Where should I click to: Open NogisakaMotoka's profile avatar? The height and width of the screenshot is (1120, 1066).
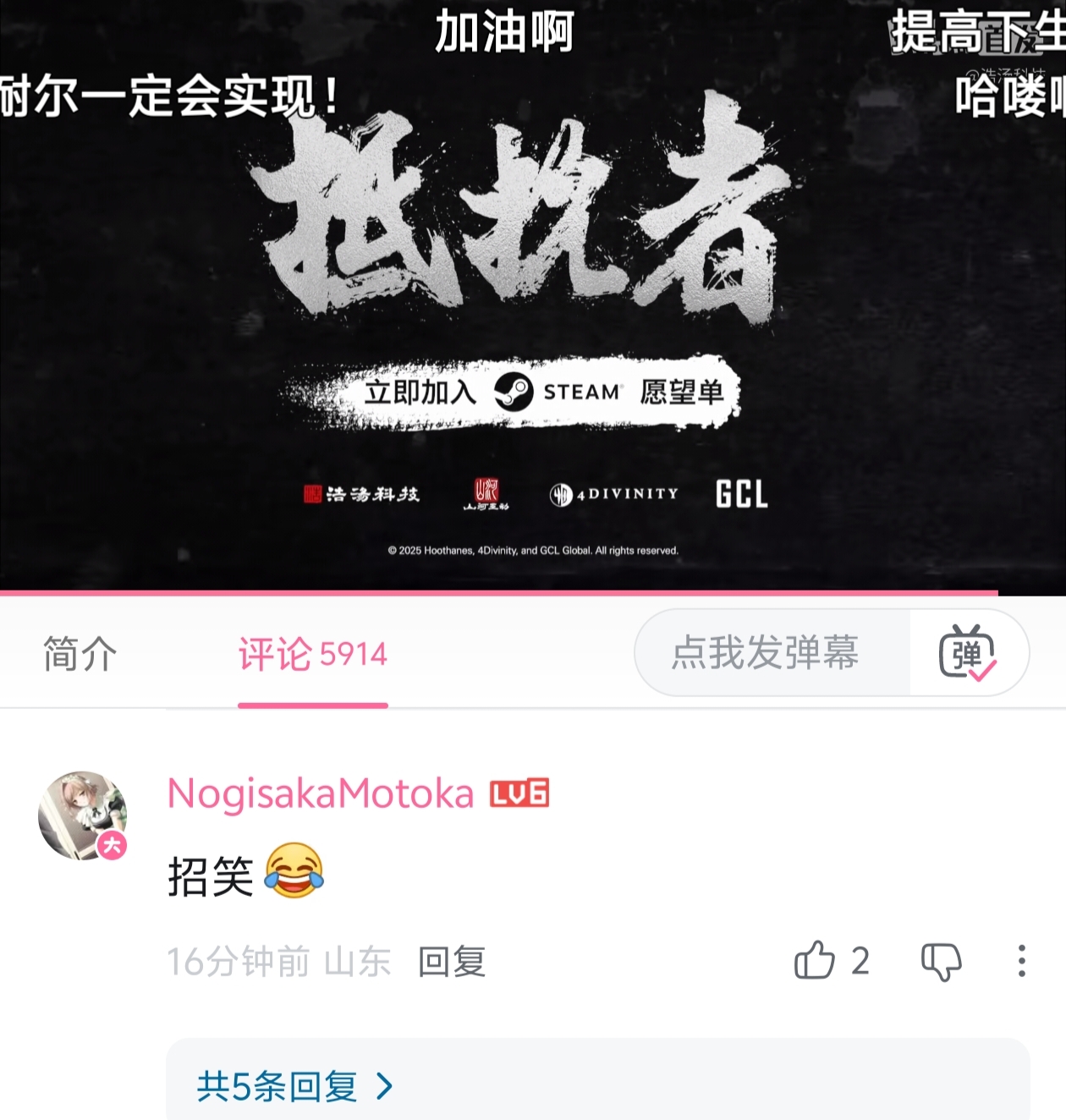pyautogui.click(x=82, y=815)
